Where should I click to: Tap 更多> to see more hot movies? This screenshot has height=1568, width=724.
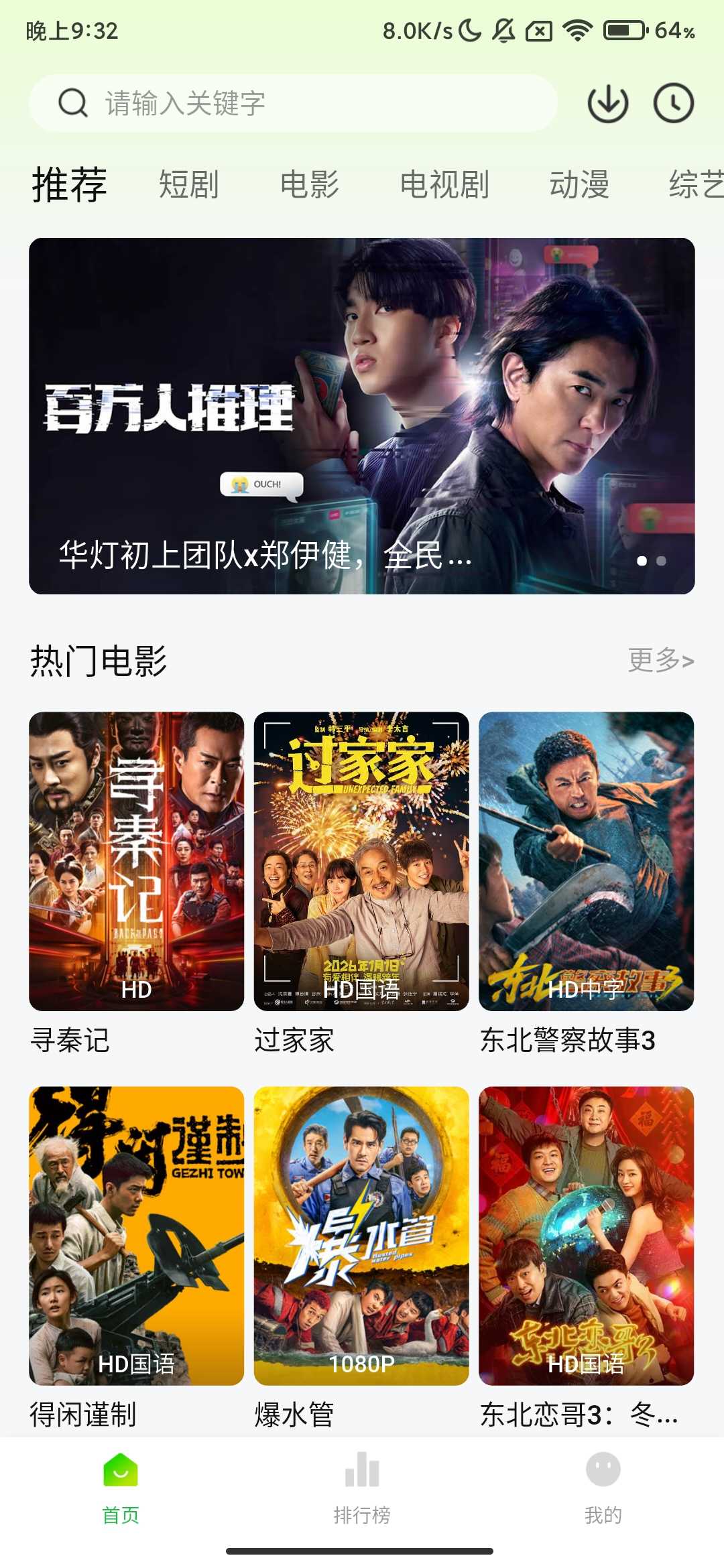[660, 659]
